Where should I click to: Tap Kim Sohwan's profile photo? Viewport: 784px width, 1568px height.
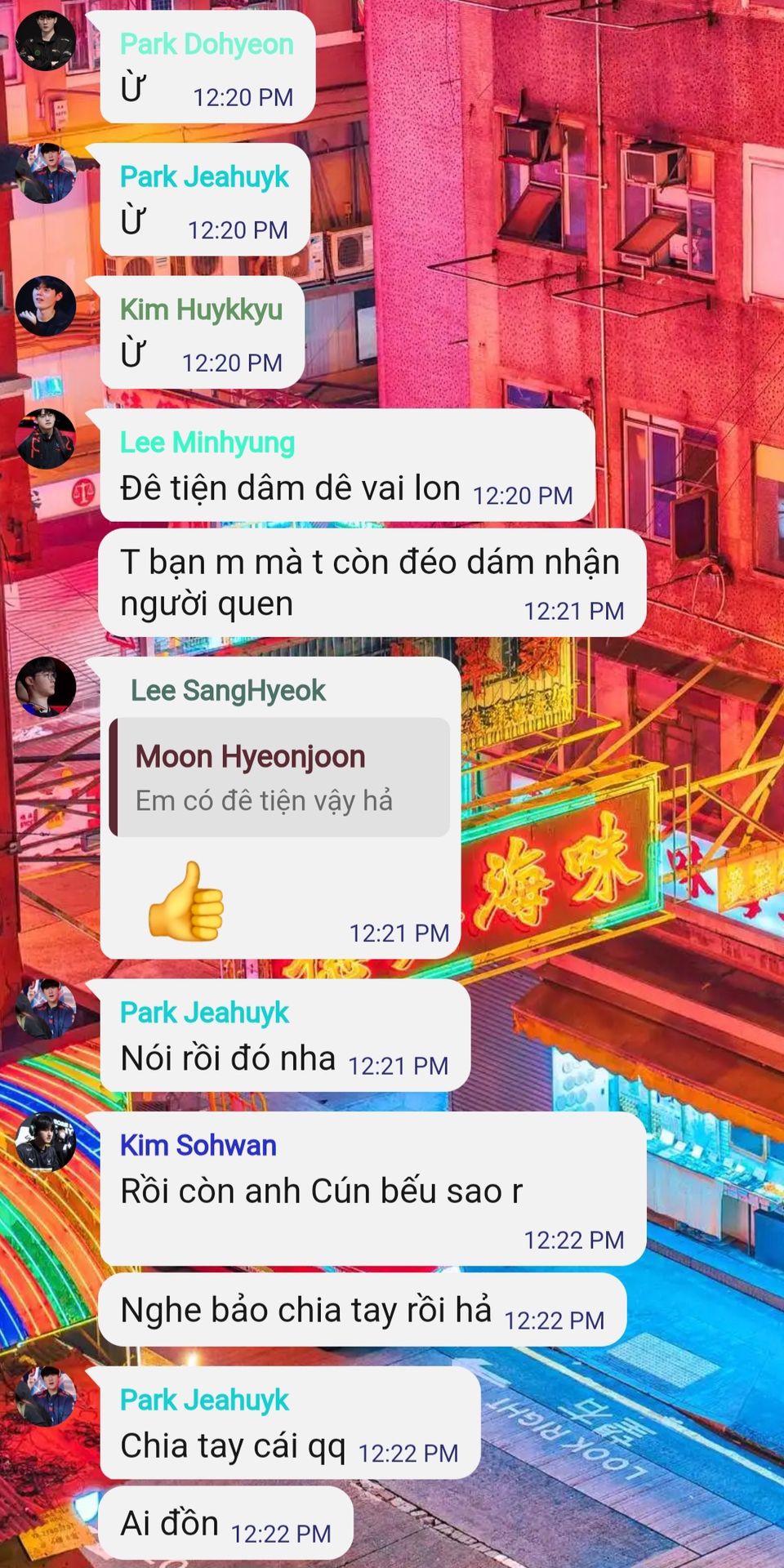pos(46,1141)
